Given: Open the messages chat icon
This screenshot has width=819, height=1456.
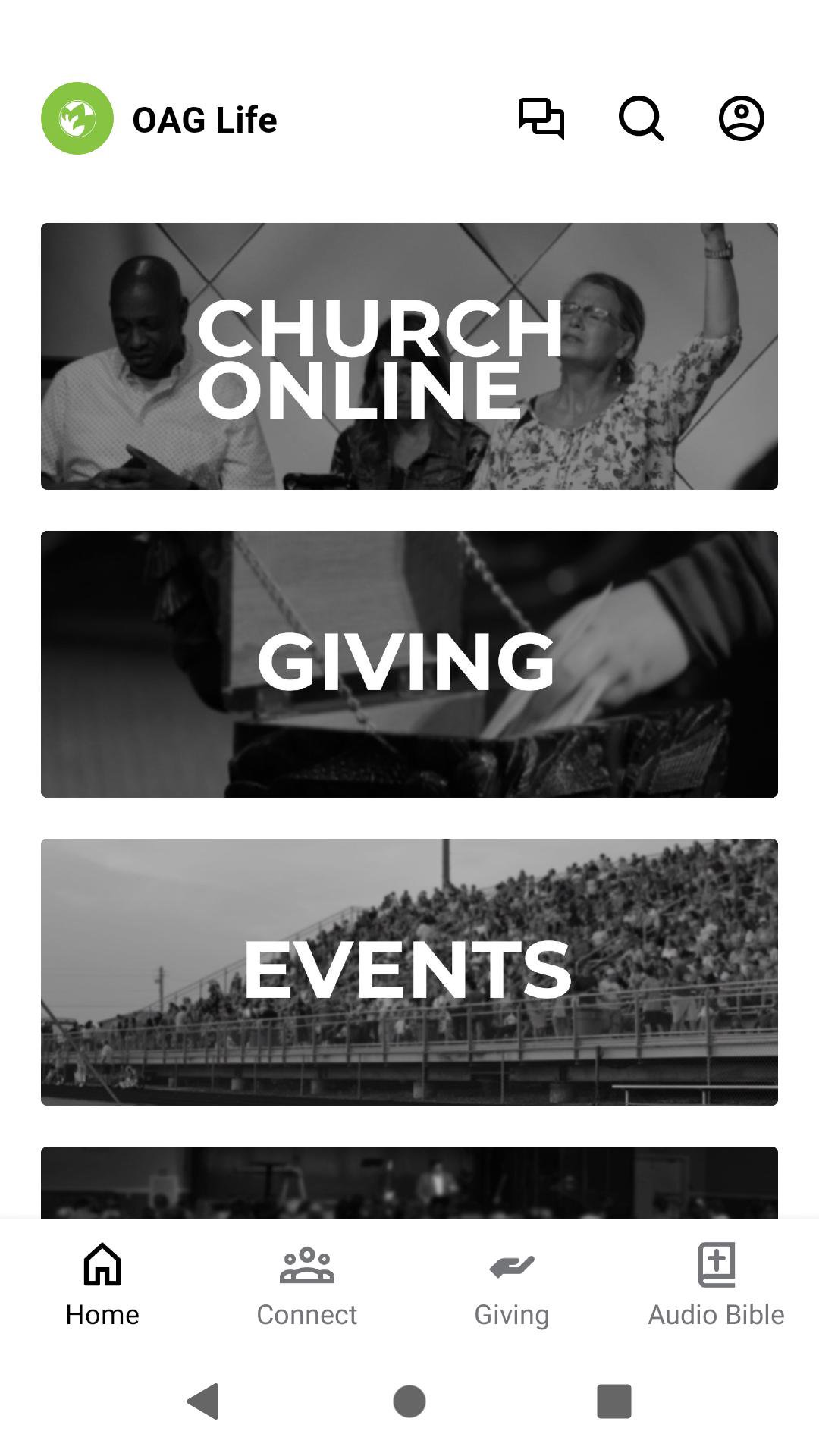Looking at the screenshot, I should click(x=541, y=118).
